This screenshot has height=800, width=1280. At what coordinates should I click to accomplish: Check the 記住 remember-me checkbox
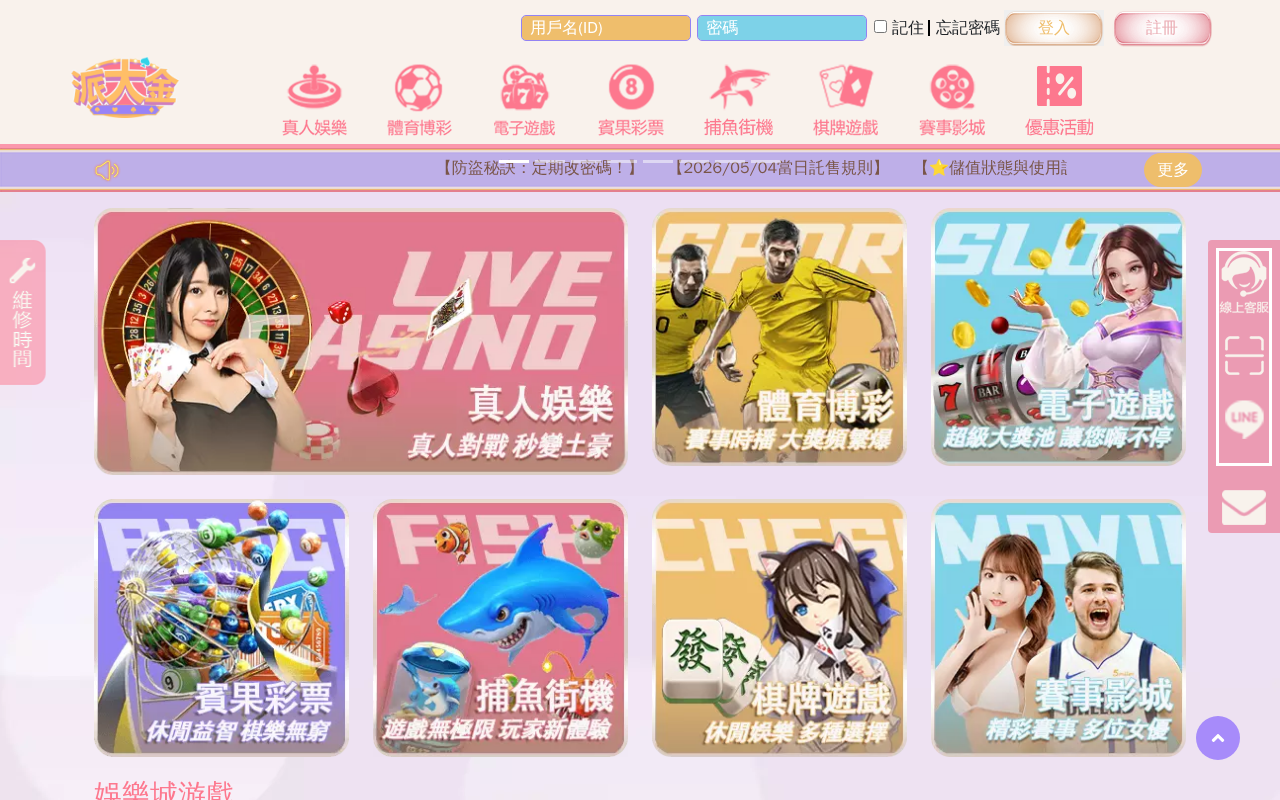point(880,27)
